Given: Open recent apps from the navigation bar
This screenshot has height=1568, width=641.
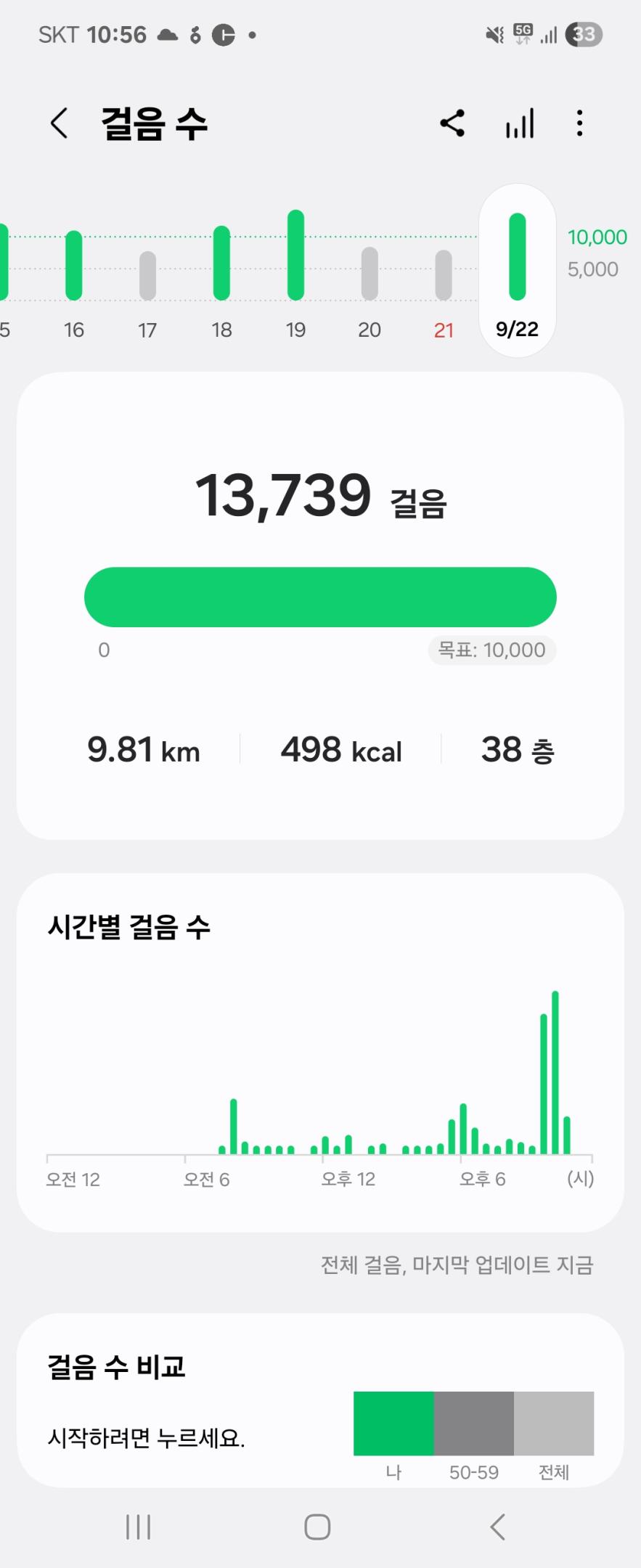Looking at the screenshot, I should click(138, 1527).
